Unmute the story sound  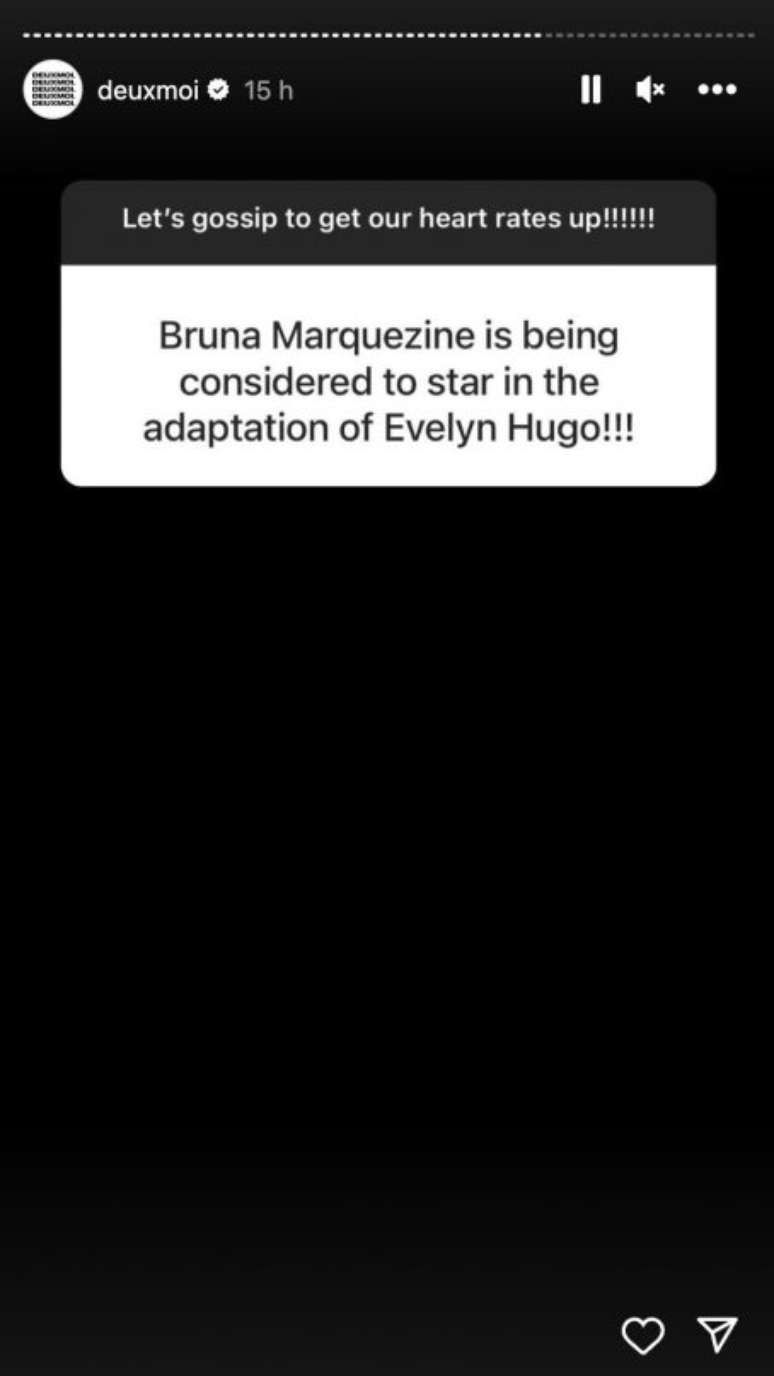pyautogui.click(x=650, y=90)
